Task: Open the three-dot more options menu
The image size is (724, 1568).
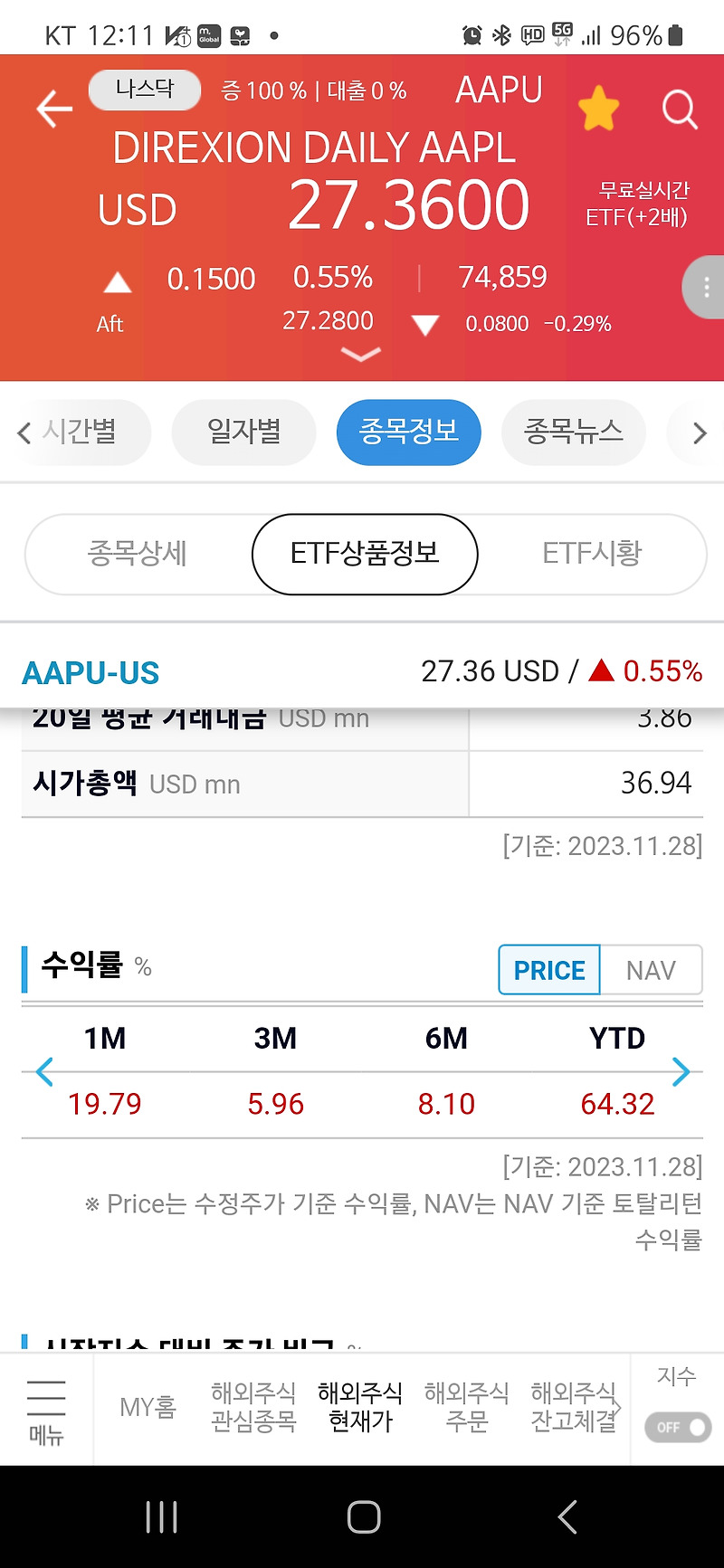Action: 706,288
